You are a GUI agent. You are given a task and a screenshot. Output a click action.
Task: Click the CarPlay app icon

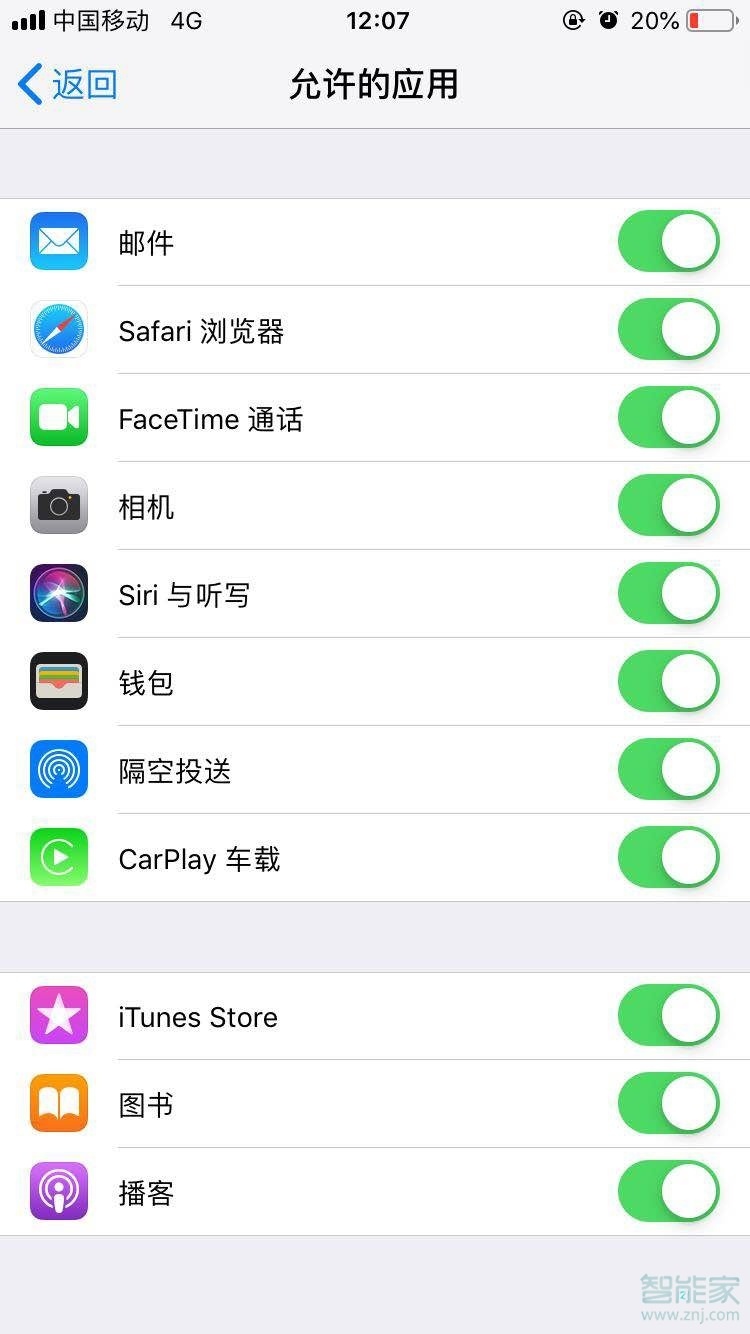[58, 857]
